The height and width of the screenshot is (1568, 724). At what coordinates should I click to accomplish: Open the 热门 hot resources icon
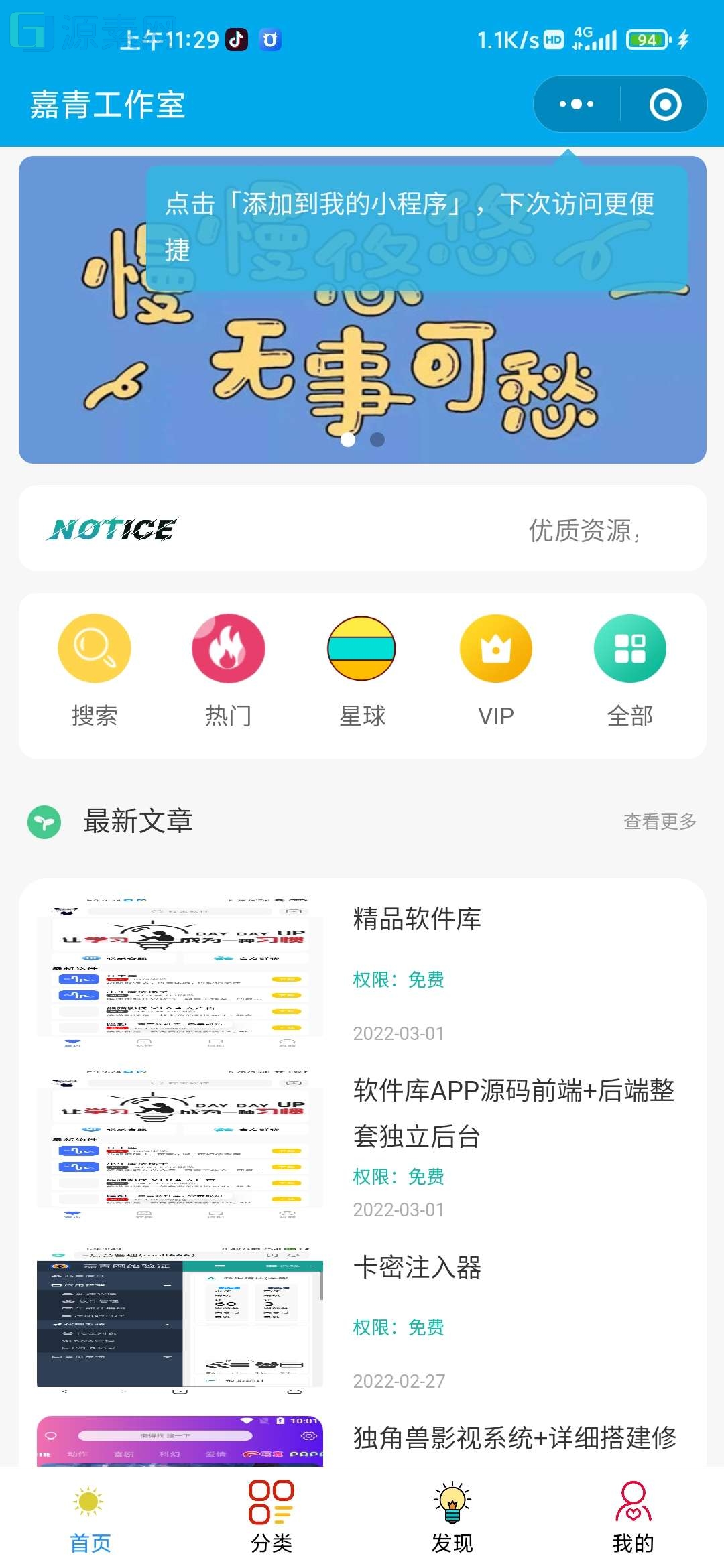coord(228,649)
